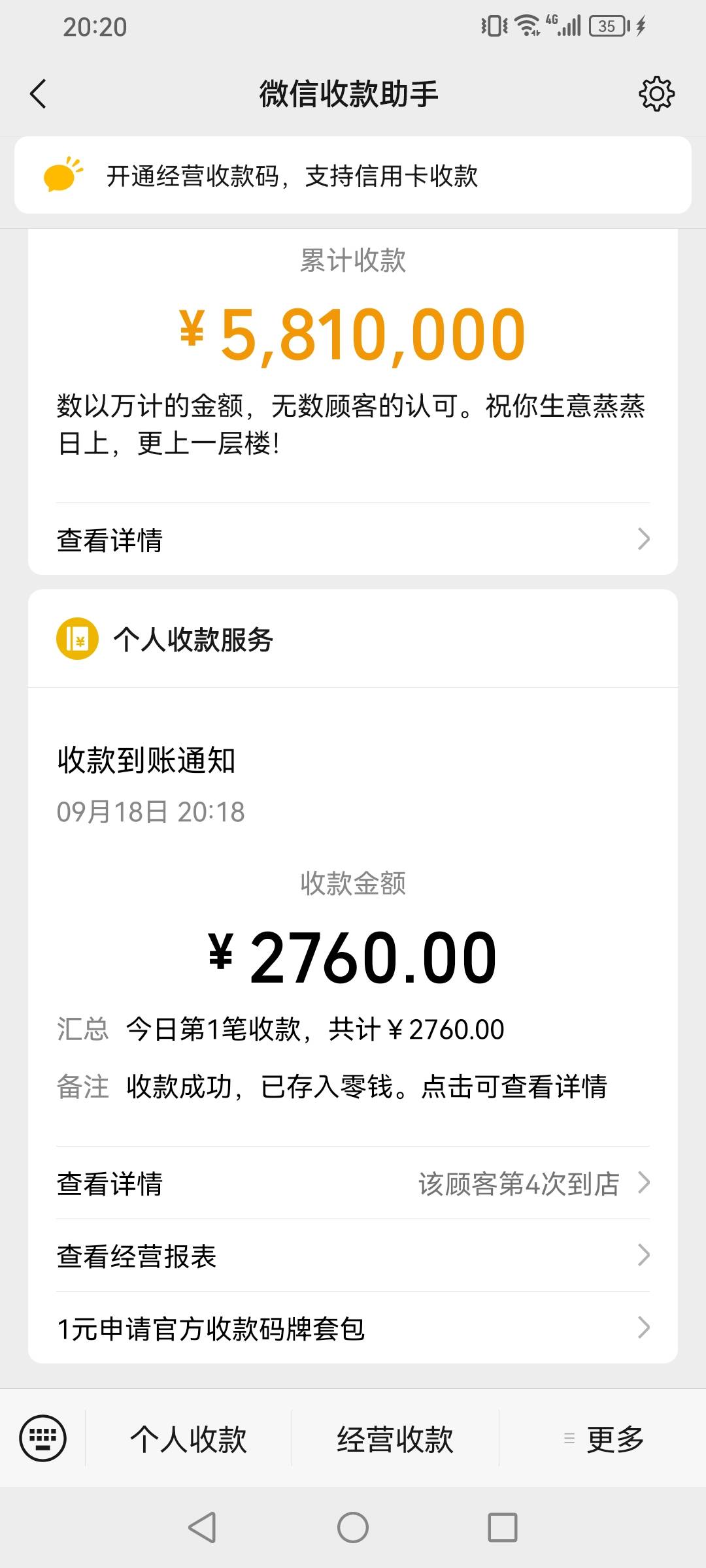Open the 开通经营收款码 banner
Viewport: 706px width, 1568px height.
coord(353,175)
